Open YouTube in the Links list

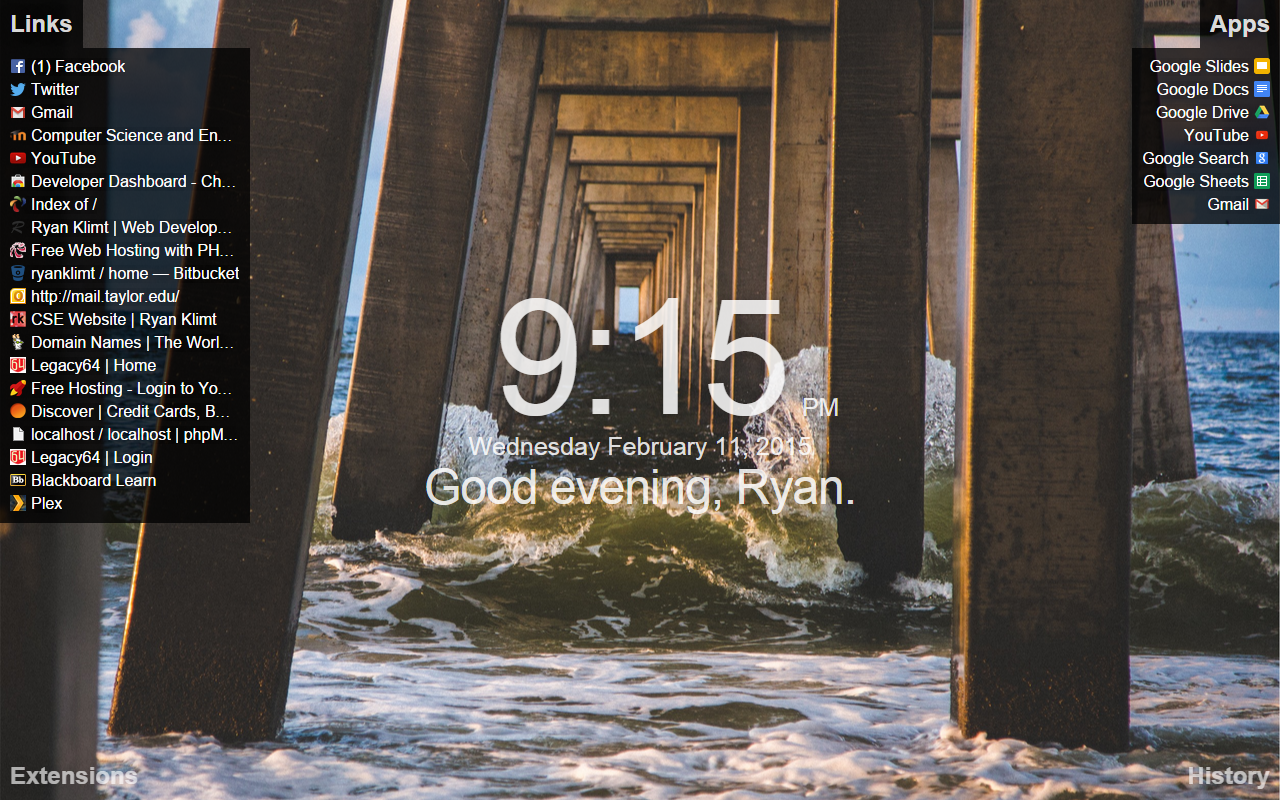point(63,158)
